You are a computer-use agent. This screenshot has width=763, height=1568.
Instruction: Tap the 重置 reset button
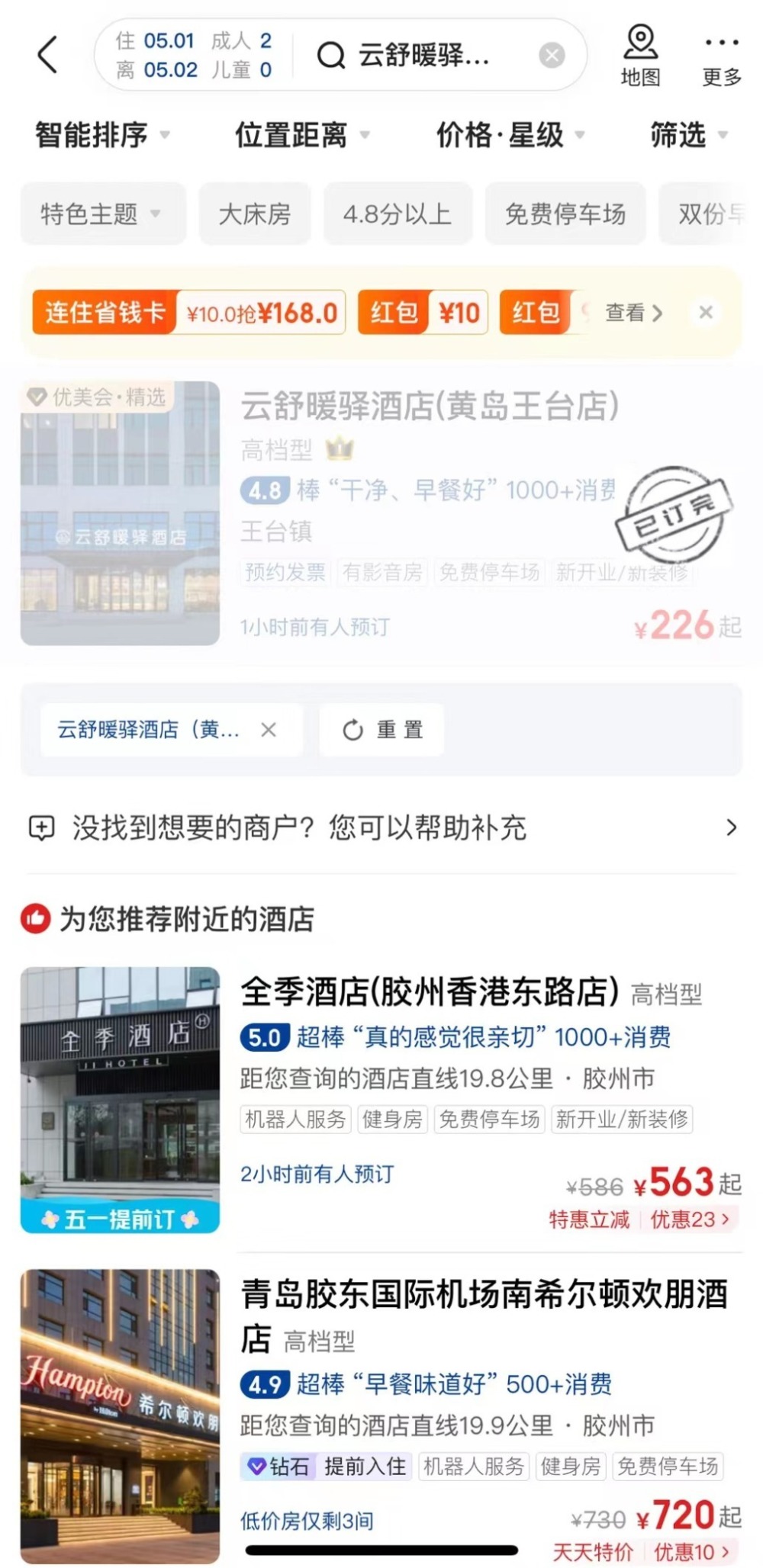381,730
